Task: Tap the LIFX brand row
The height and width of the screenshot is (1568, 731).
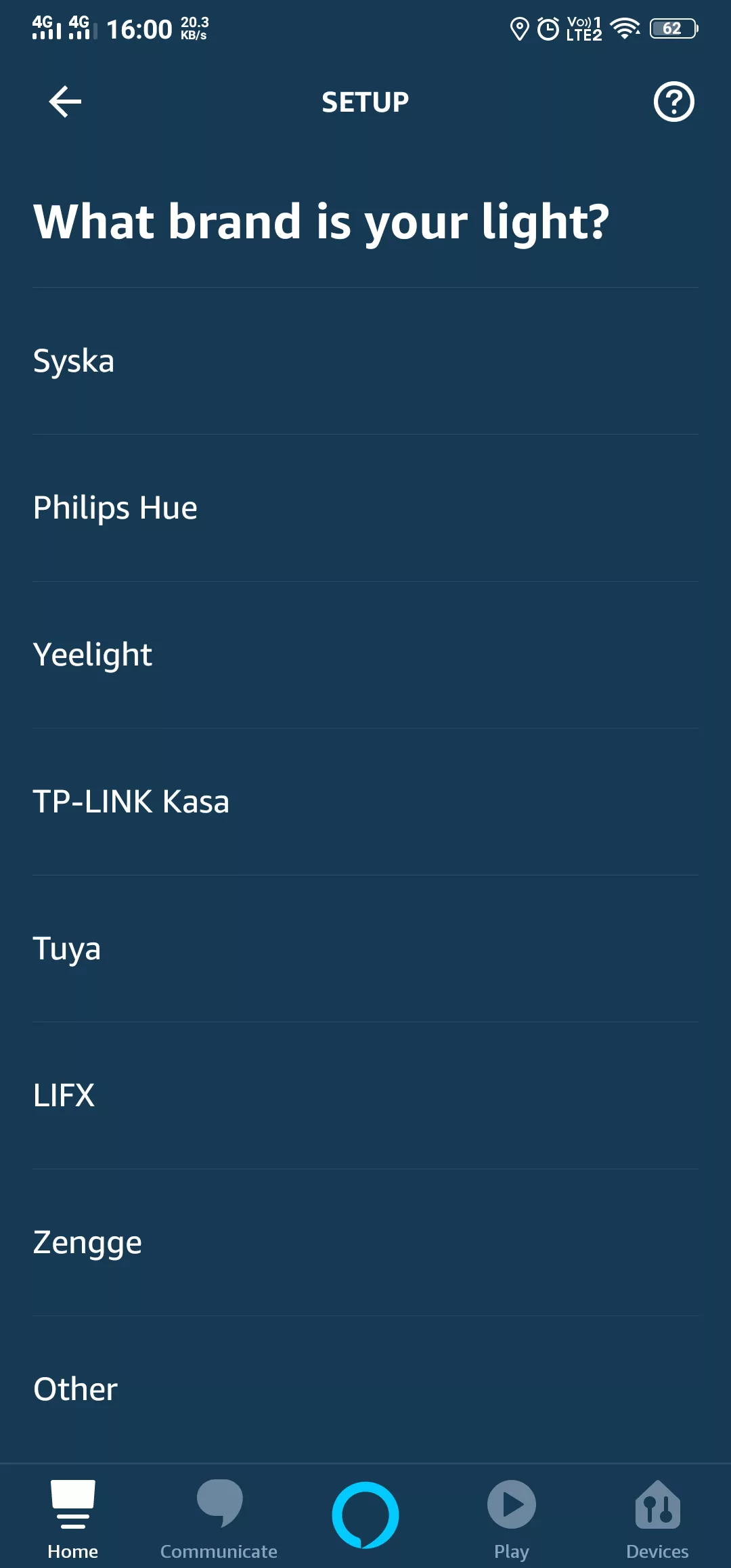Action: [365, 1095]
